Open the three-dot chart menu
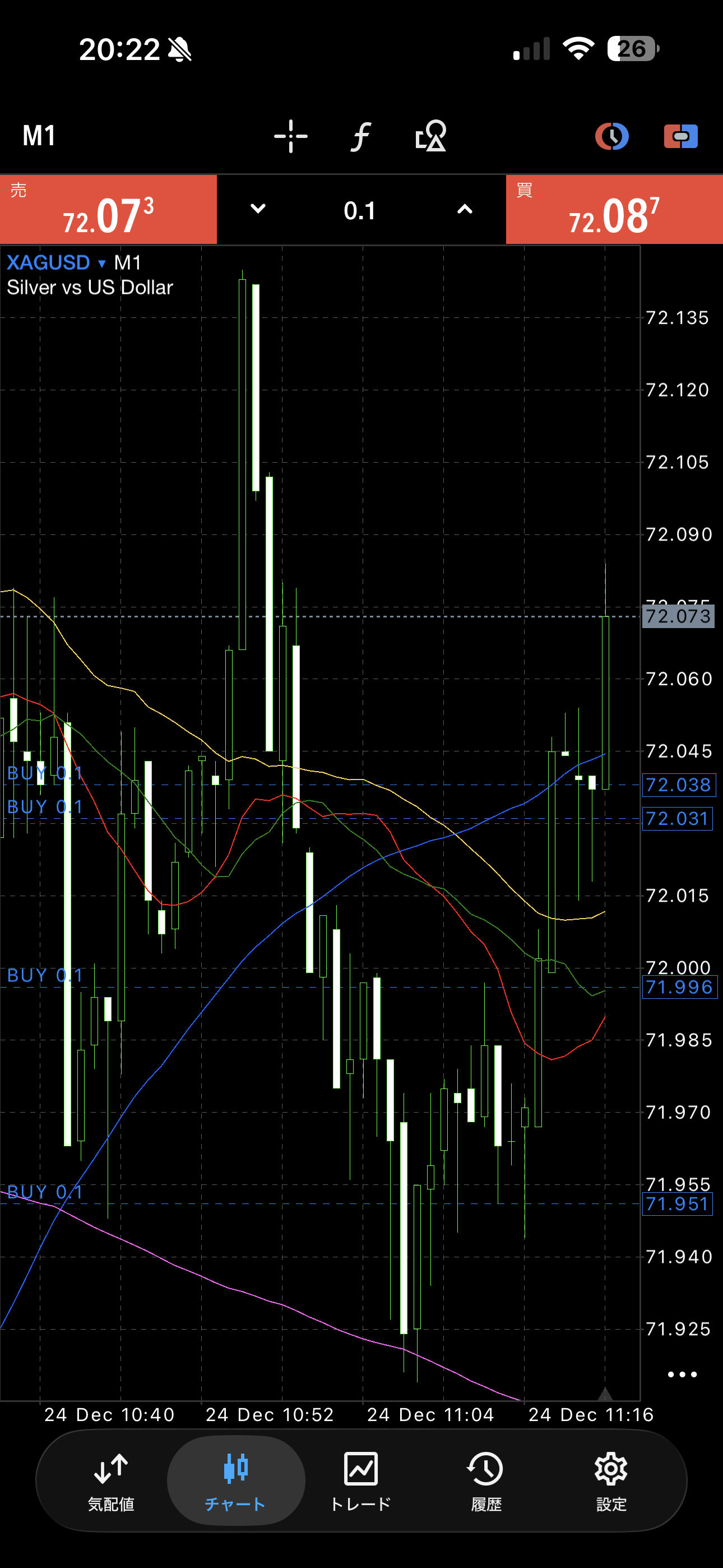 click(682, 1375)
